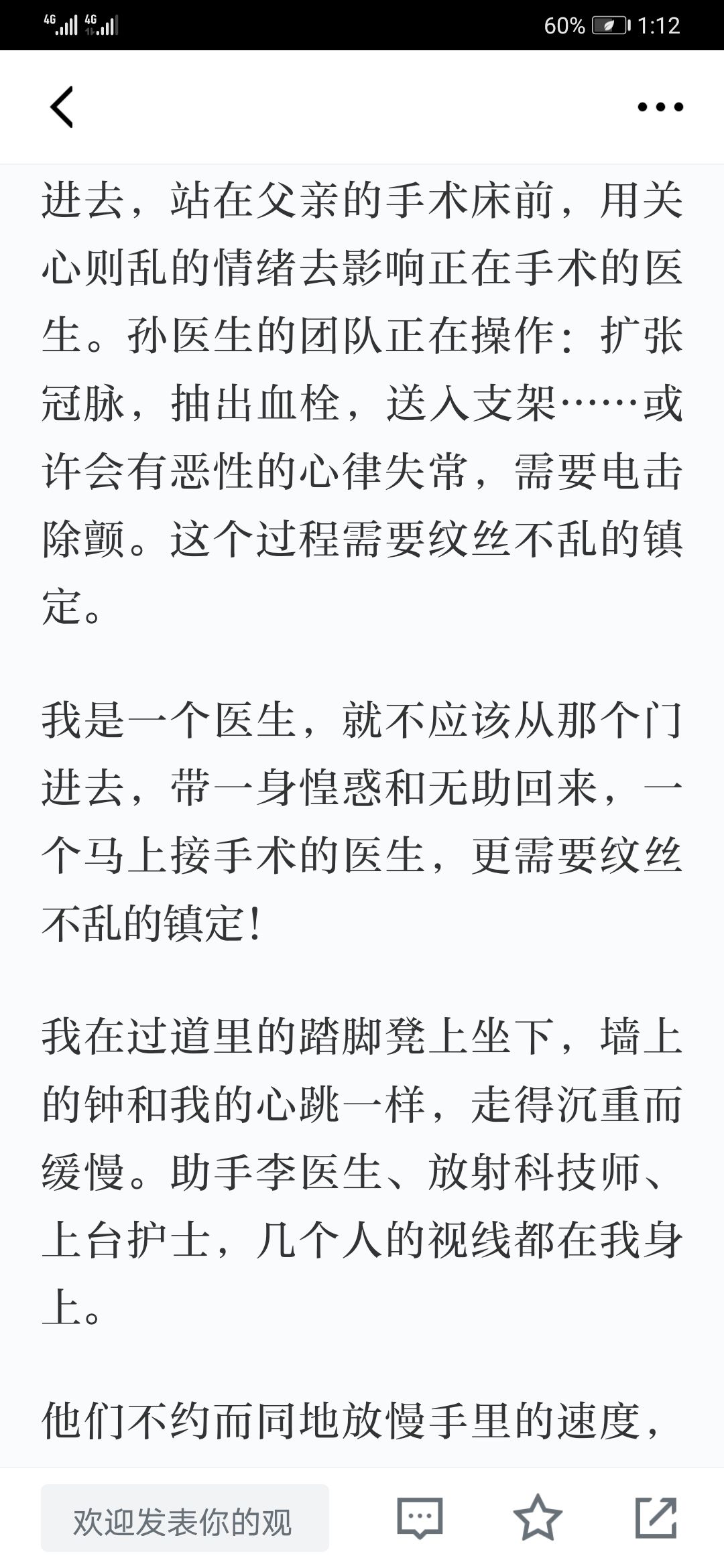Image resolution: width=724 pixels, height=1568 pixels.
Task: Open the three-dot overflow menu
Action: click(x=660, y=107)
